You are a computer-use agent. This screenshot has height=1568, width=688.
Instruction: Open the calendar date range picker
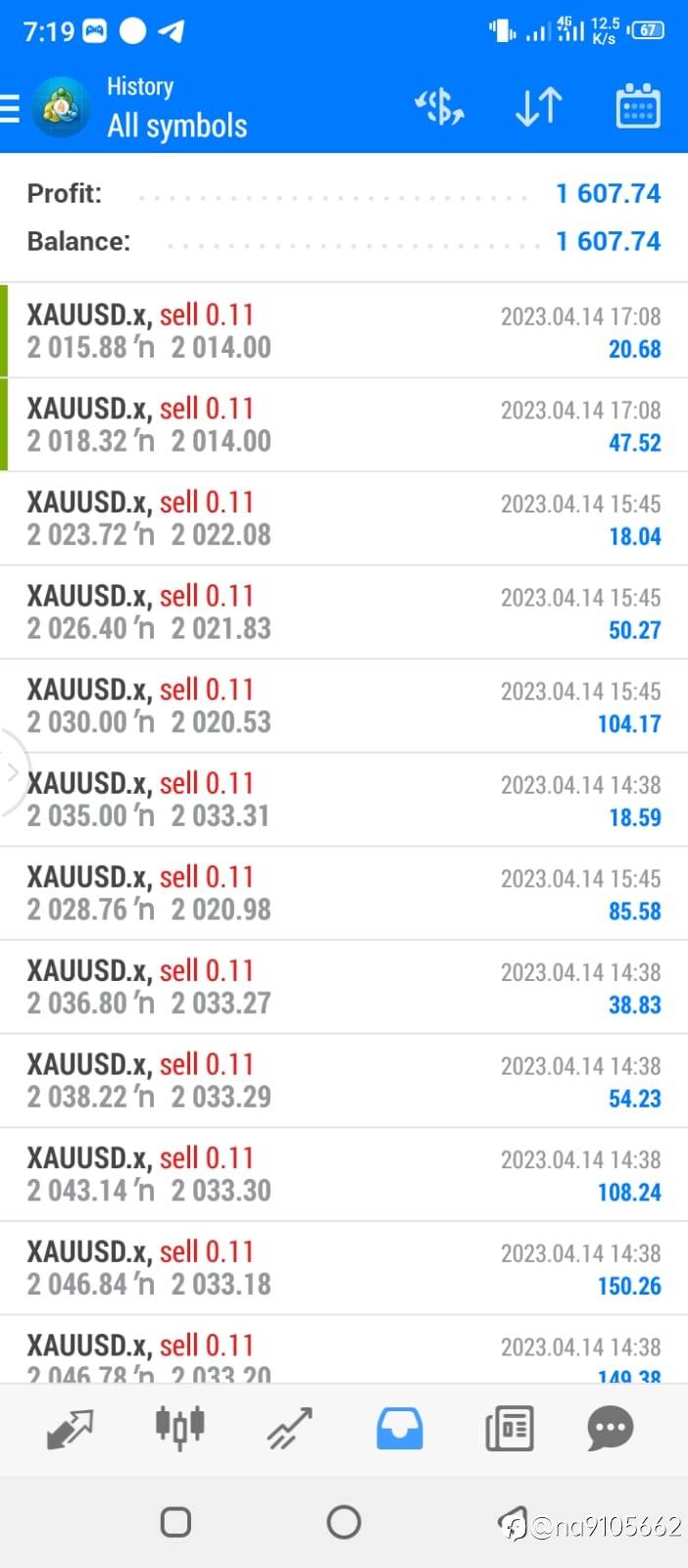(638, 107)
